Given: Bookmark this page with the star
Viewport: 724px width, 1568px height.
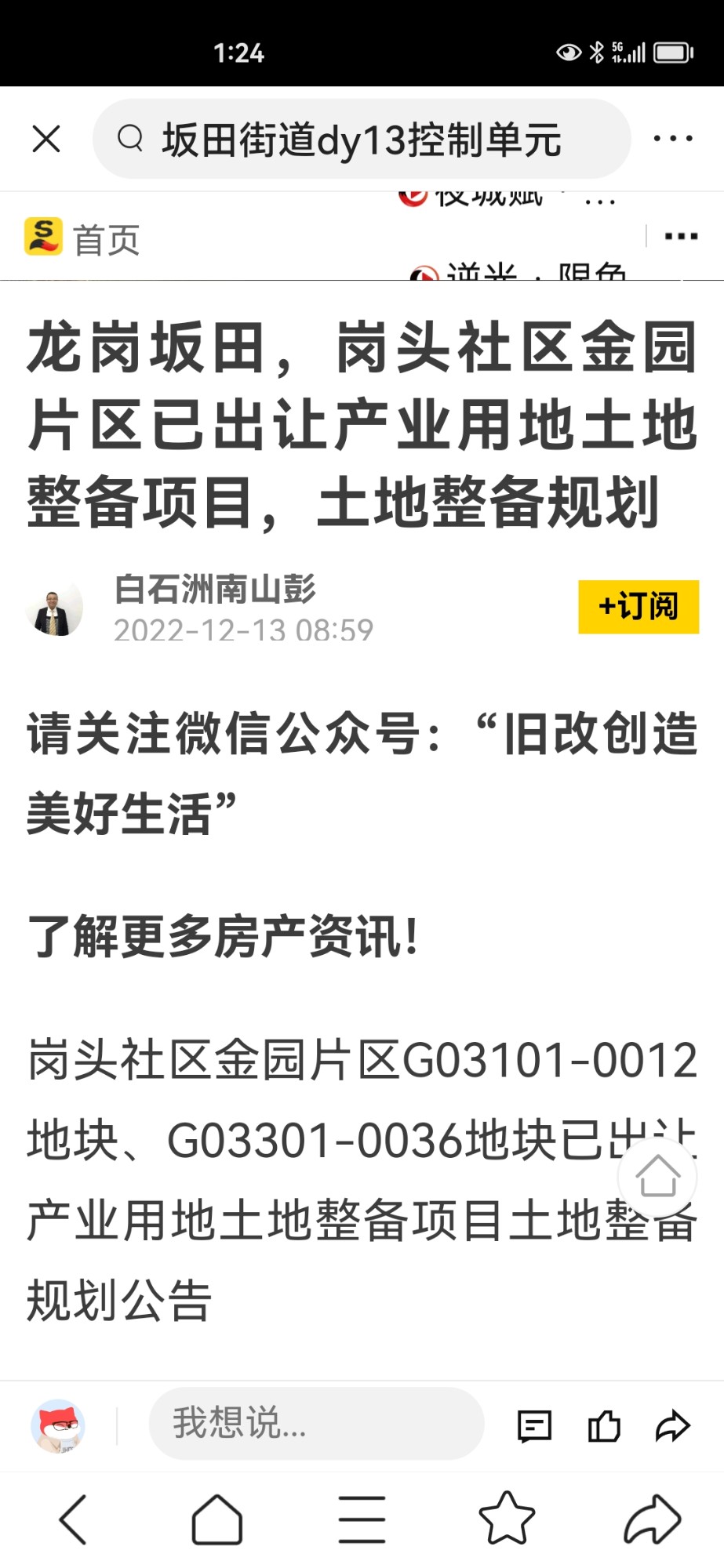Looking at the screenshot, I should click(507, 1519).
